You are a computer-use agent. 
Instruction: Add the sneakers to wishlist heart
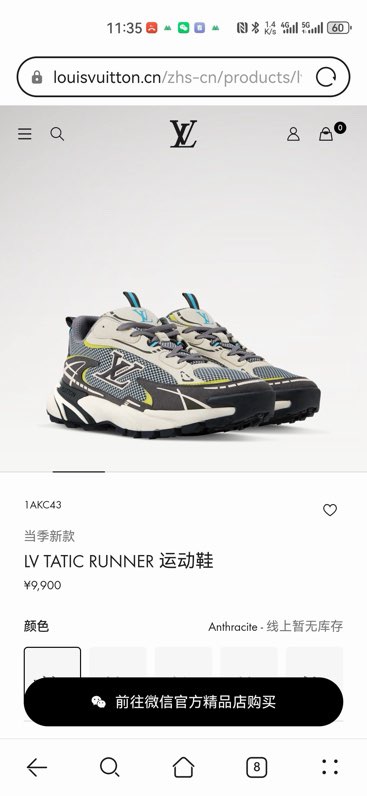330,510
